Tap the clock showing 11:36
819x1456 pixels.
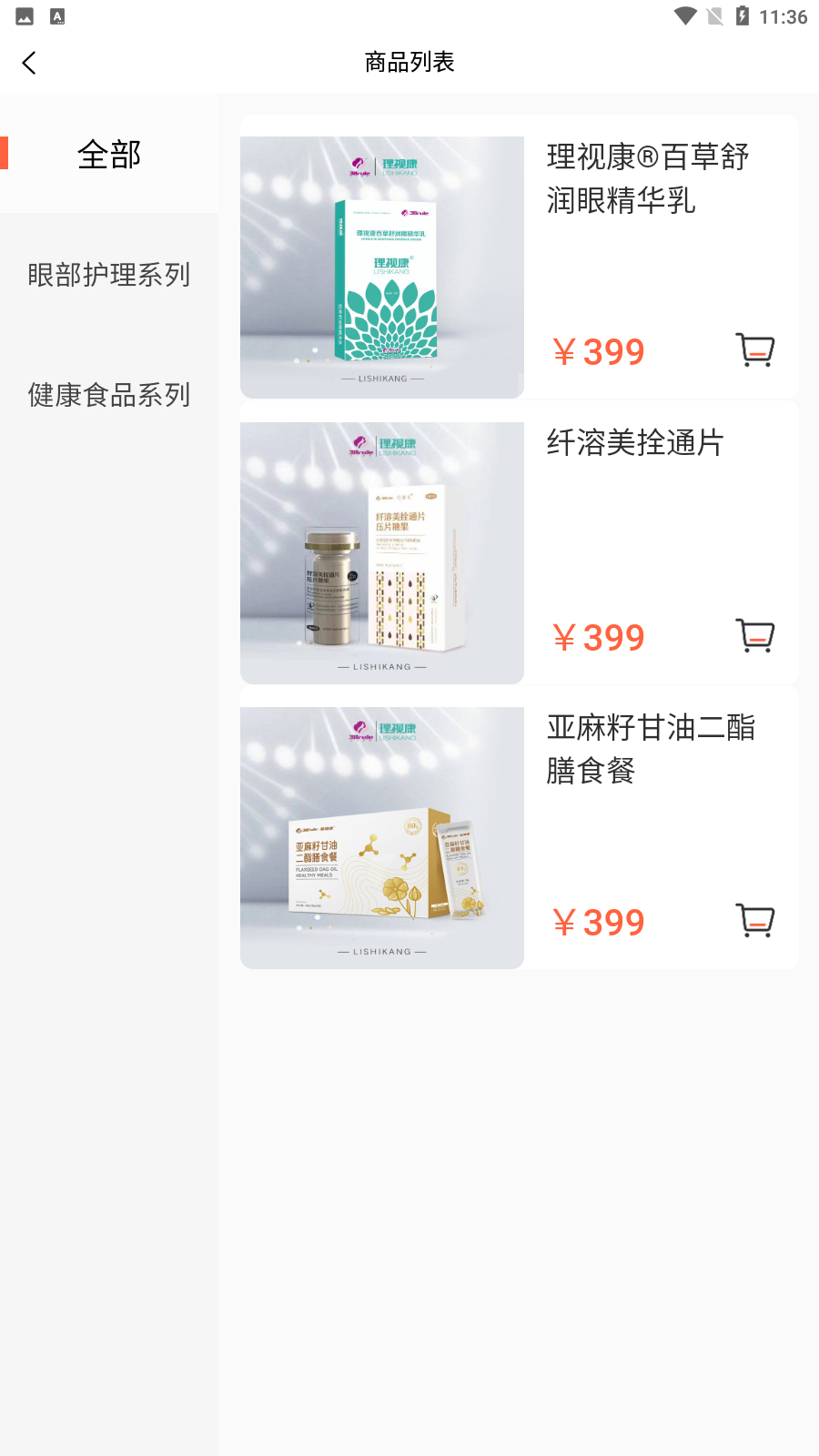(x=781, y=15)
